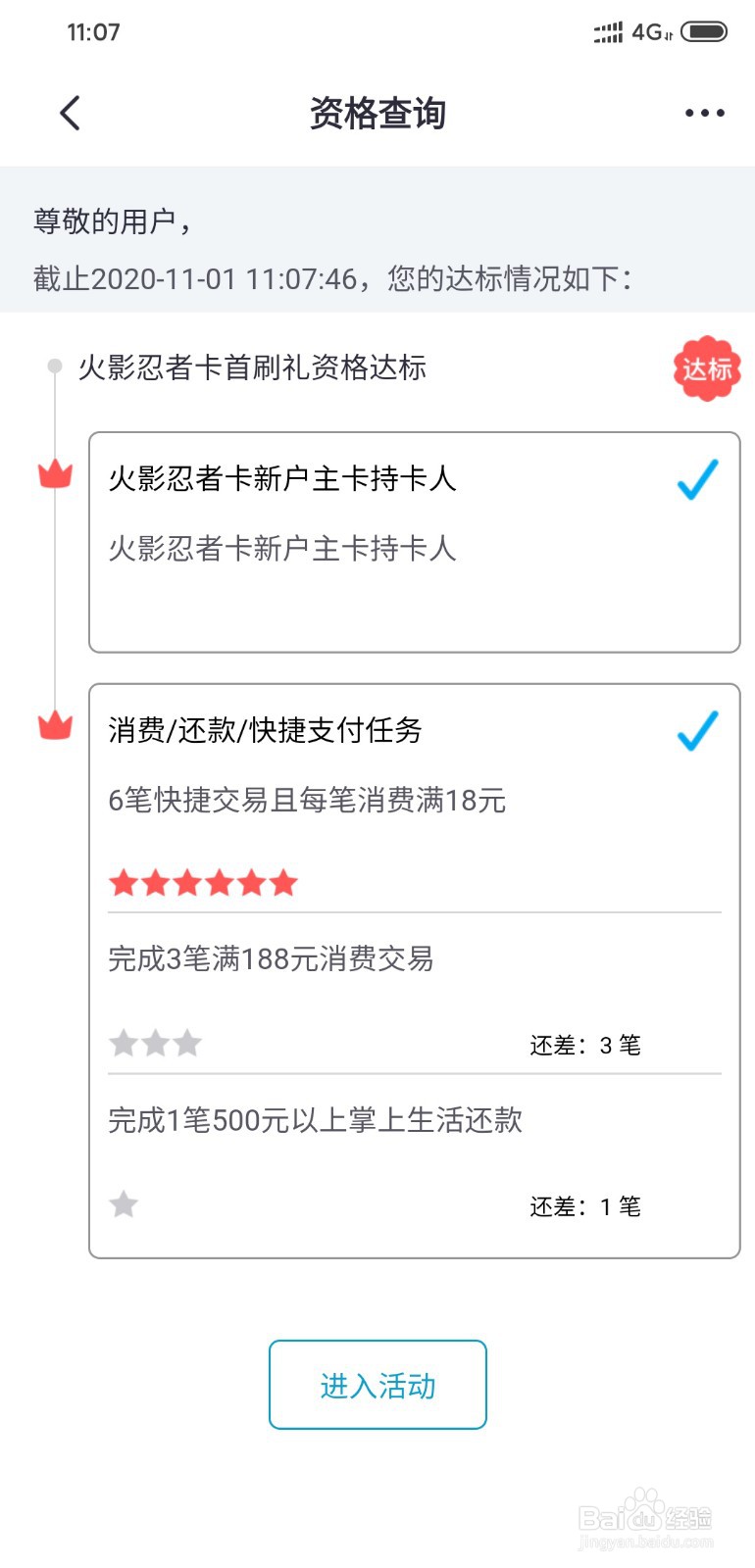The width and height of the screenshot is (755, 1568).
Task: Open the more options menu (…)
Action: pos(704,113)
